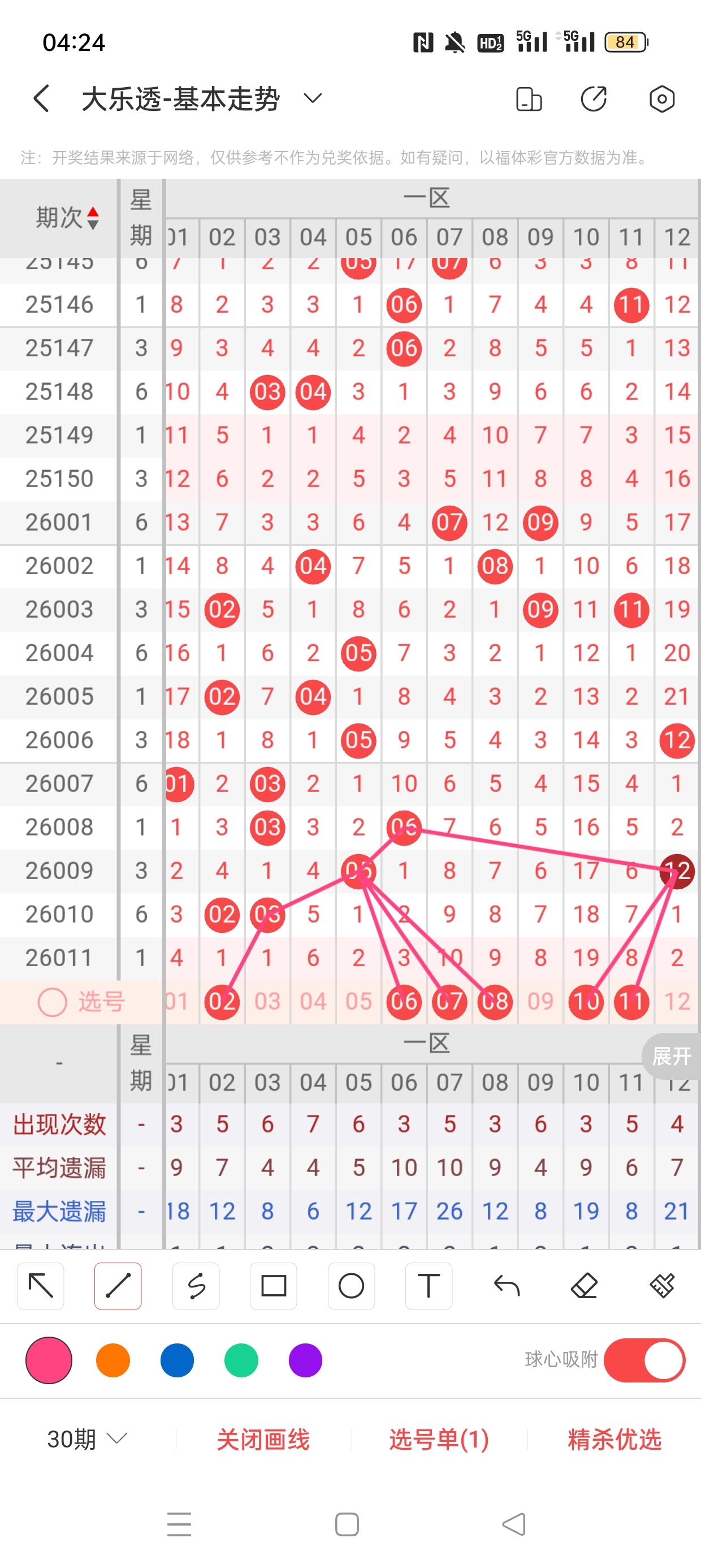Select the circle drawing tool

click(x=351, y=1286)
